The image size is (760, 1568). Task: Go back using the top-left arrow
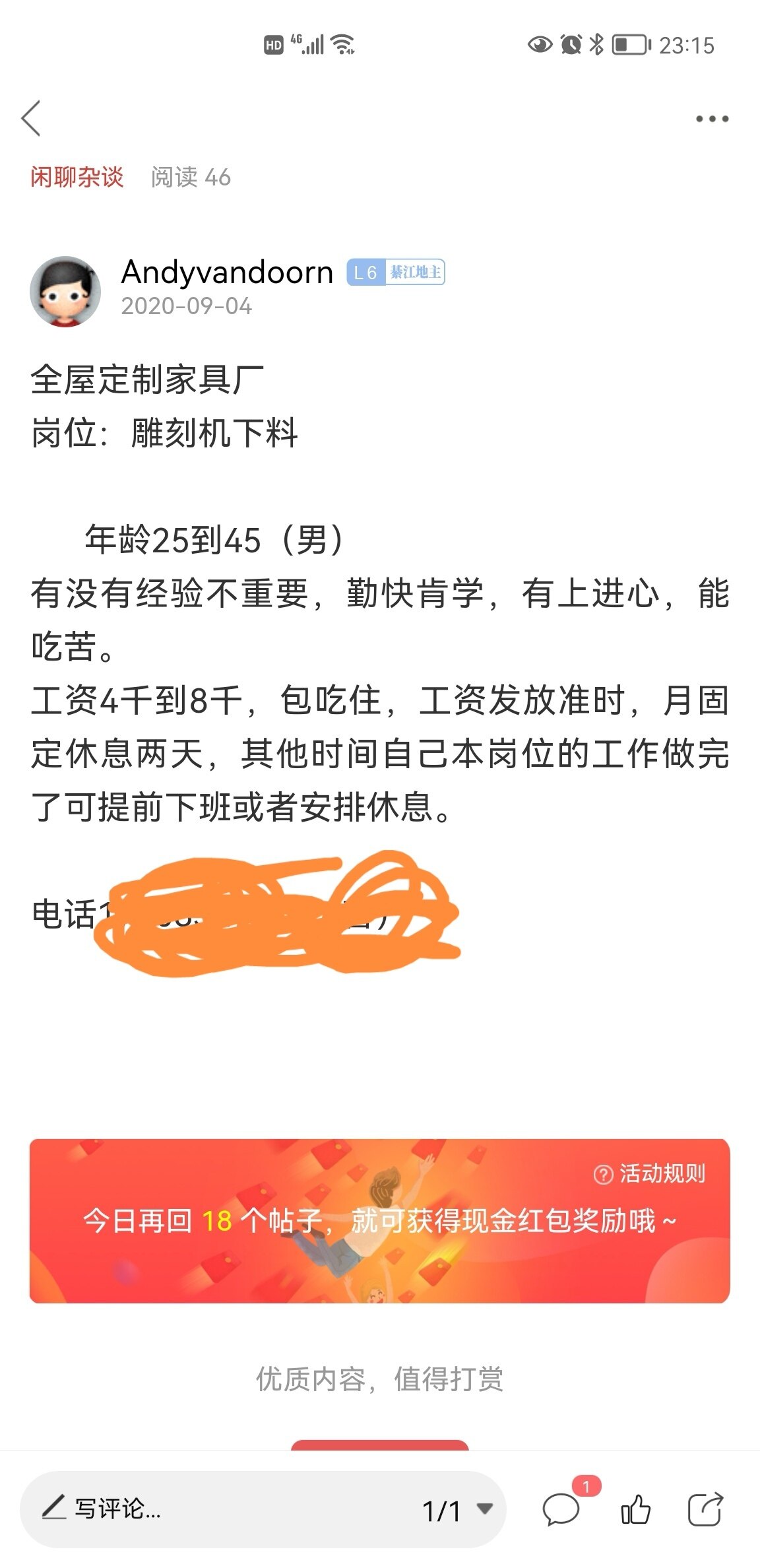click(31, 119)
